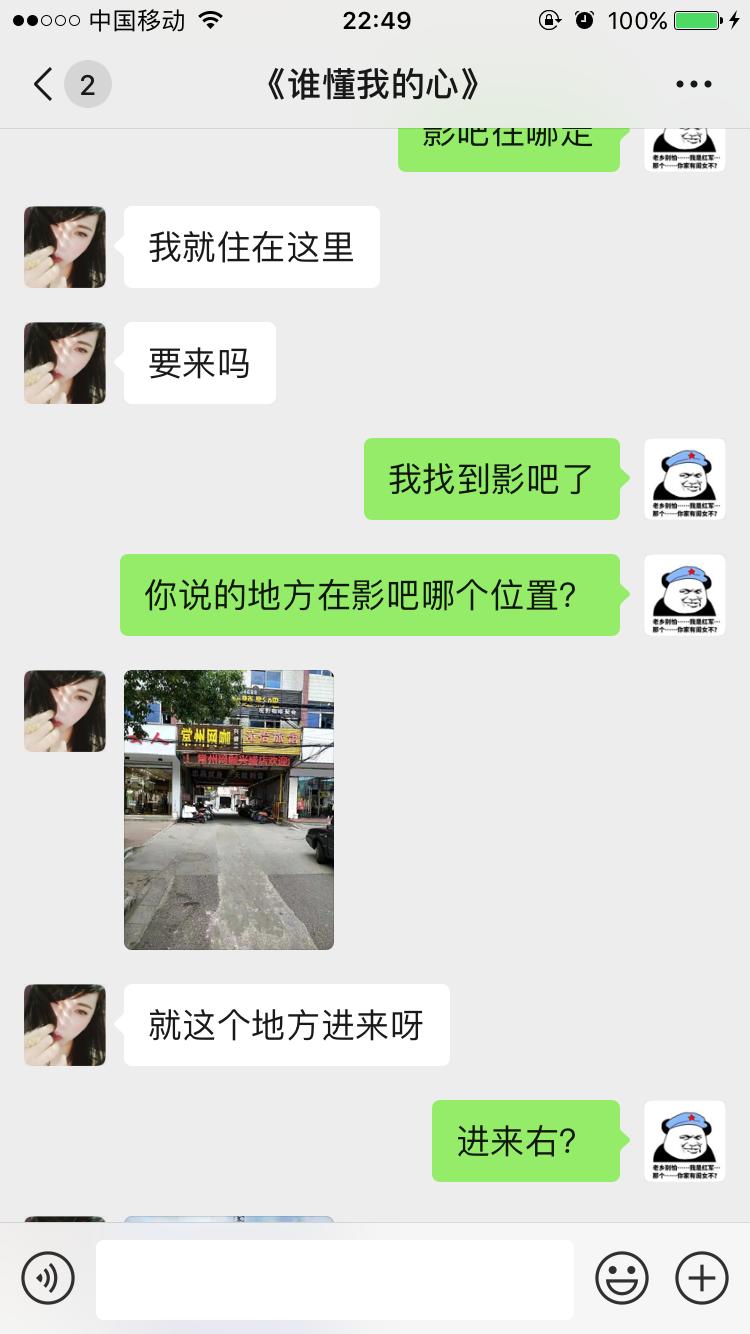Open my avatar beside 进来右?
Screen dimensions: 750x1334
pyautogui.click(x=684, y=1141)
